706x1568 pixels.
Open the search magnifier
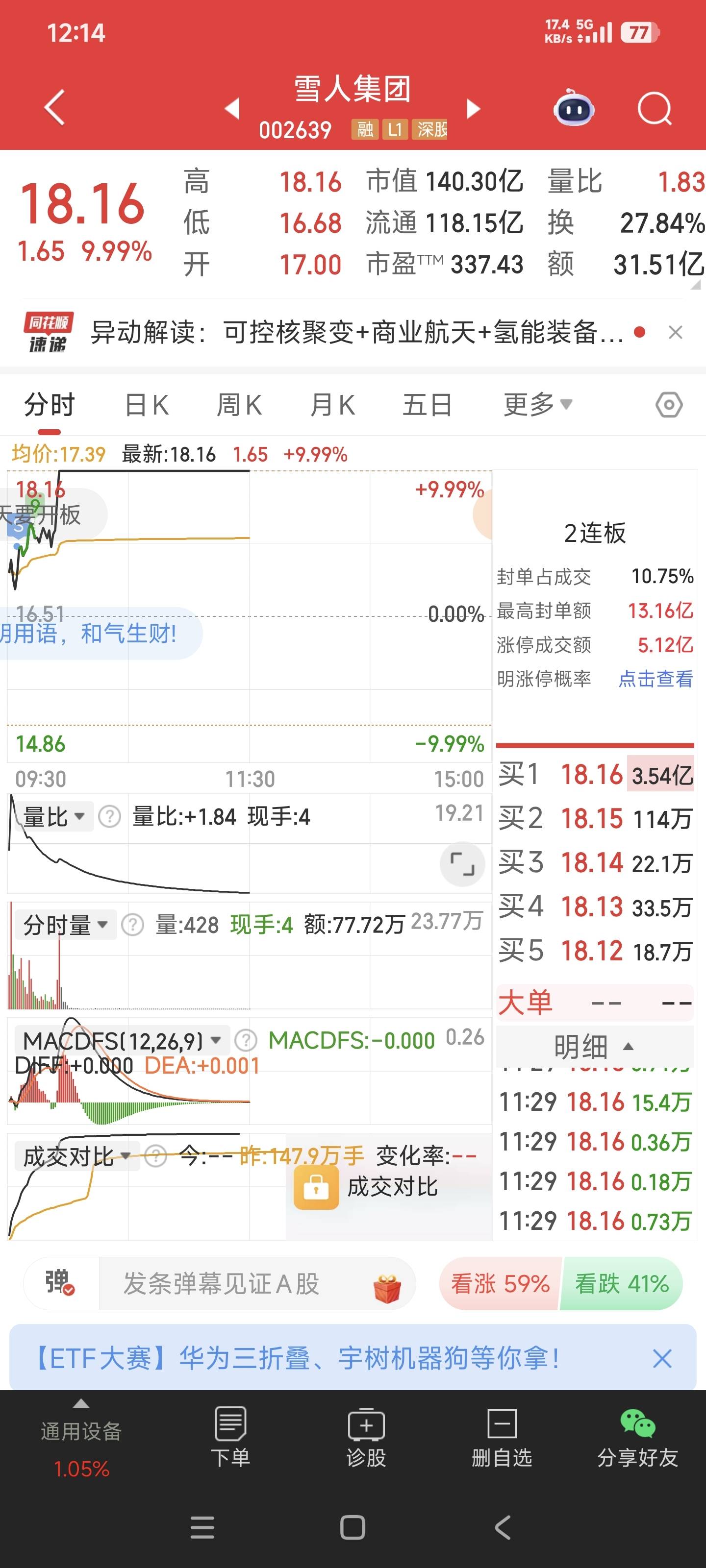(654, 109)
